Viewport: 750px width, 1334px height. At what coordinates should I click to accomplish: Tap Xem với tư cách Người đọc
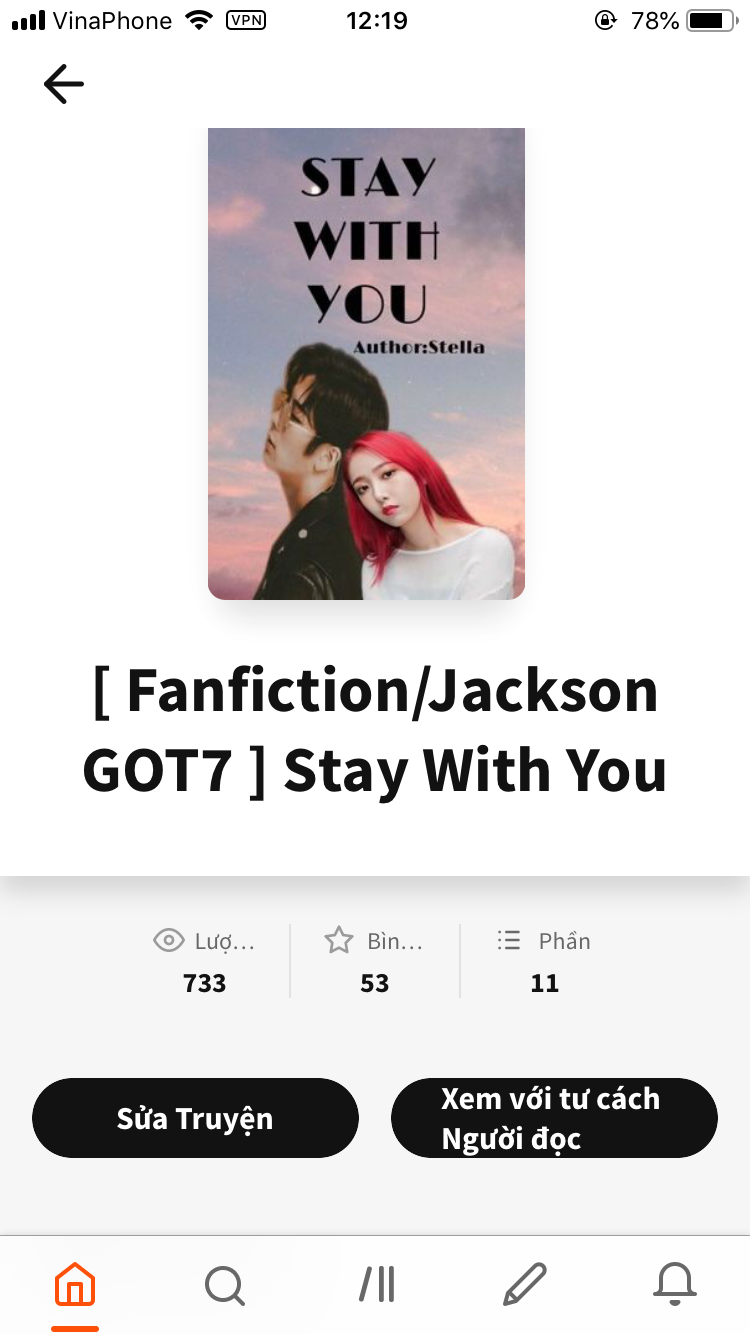pyautogui.click(x=554, y=1118)
